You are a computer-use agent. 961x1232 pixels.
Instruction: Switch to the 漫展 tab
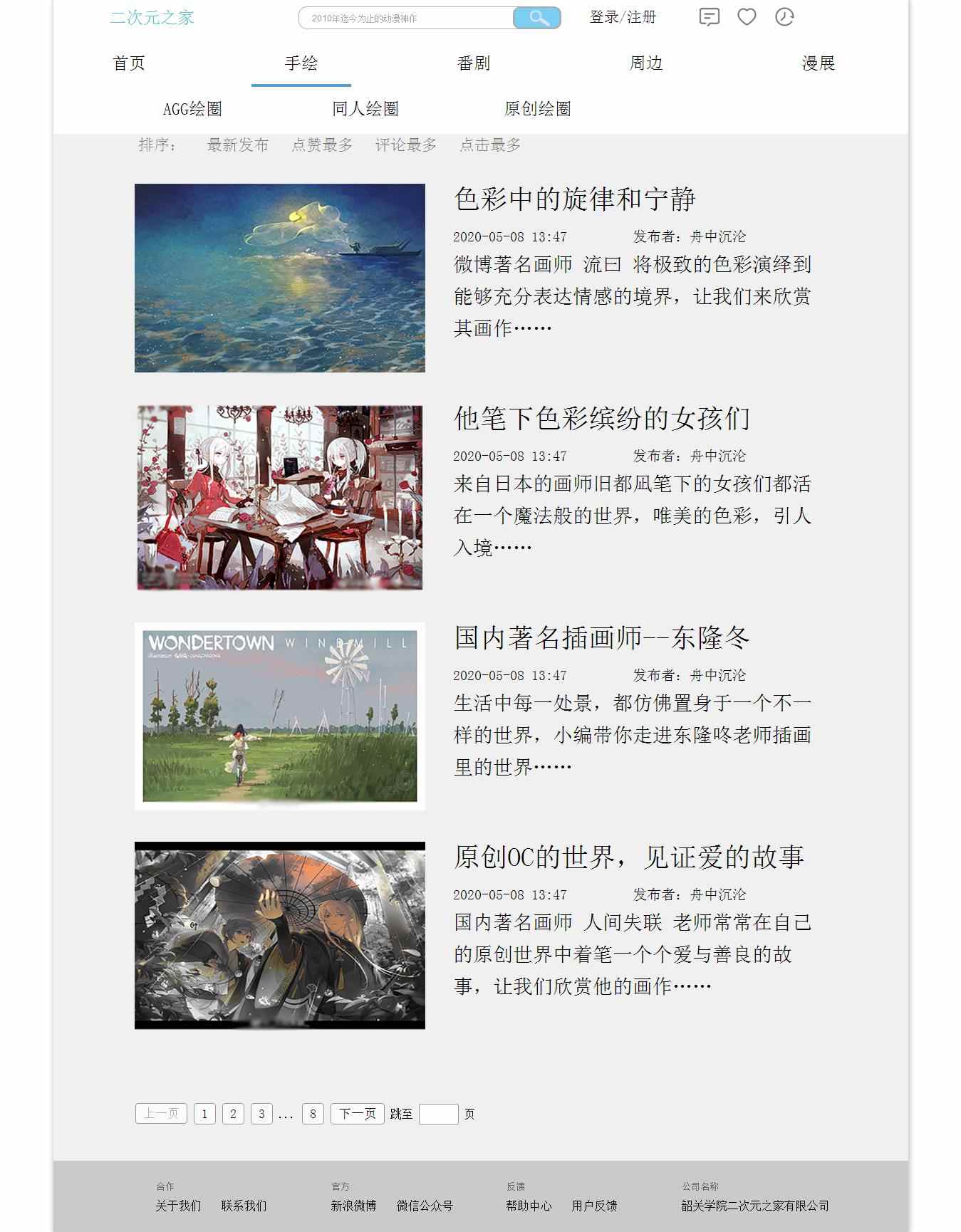click(818, 63)
